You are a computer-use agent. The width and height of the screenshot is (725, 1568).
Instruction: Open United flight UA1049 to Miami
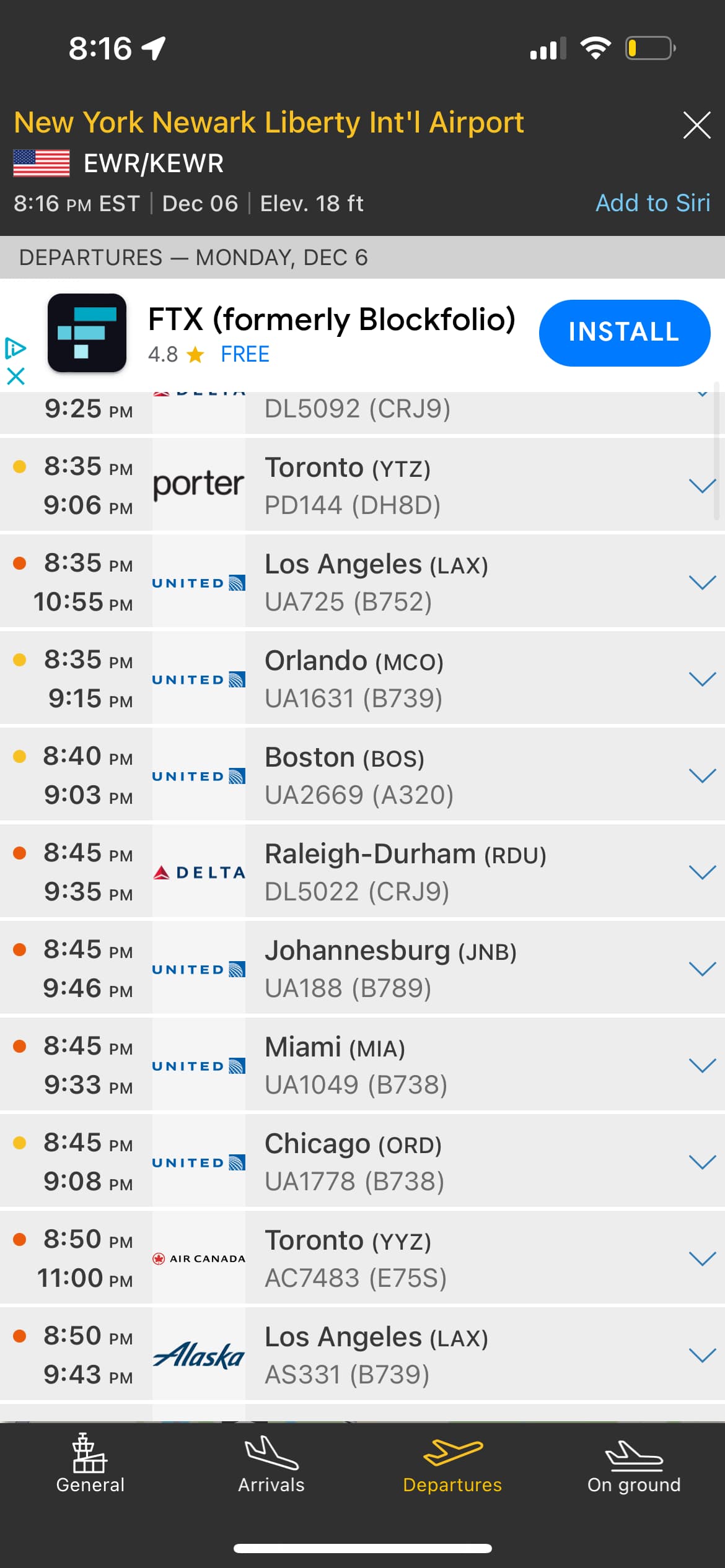pyautogui.click(x=702, y=1065)
